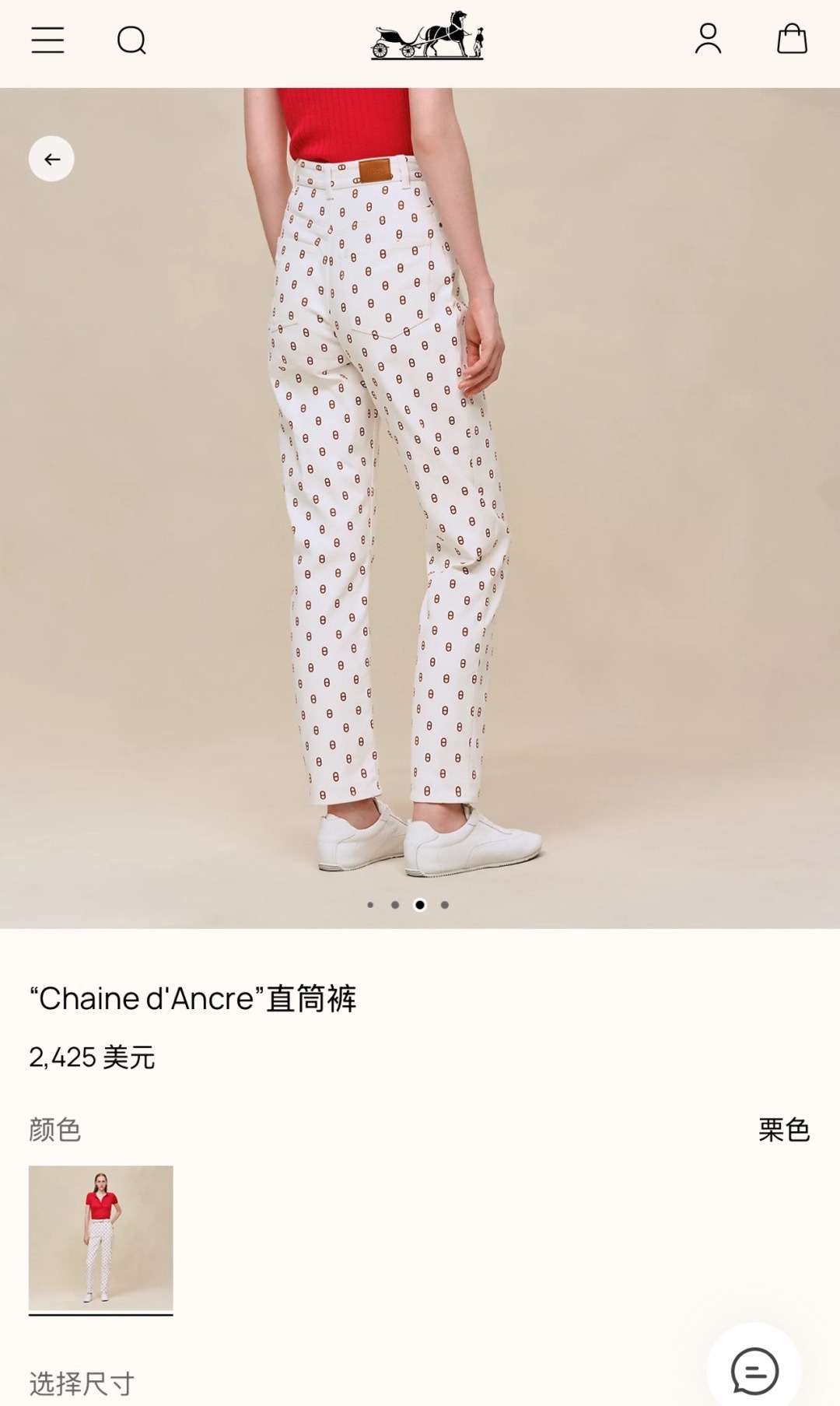Open the chat support bubble
Image resolution: width=840 pixels, height=1406 pixels.
pyautogui.click(x=754, y=1371)
